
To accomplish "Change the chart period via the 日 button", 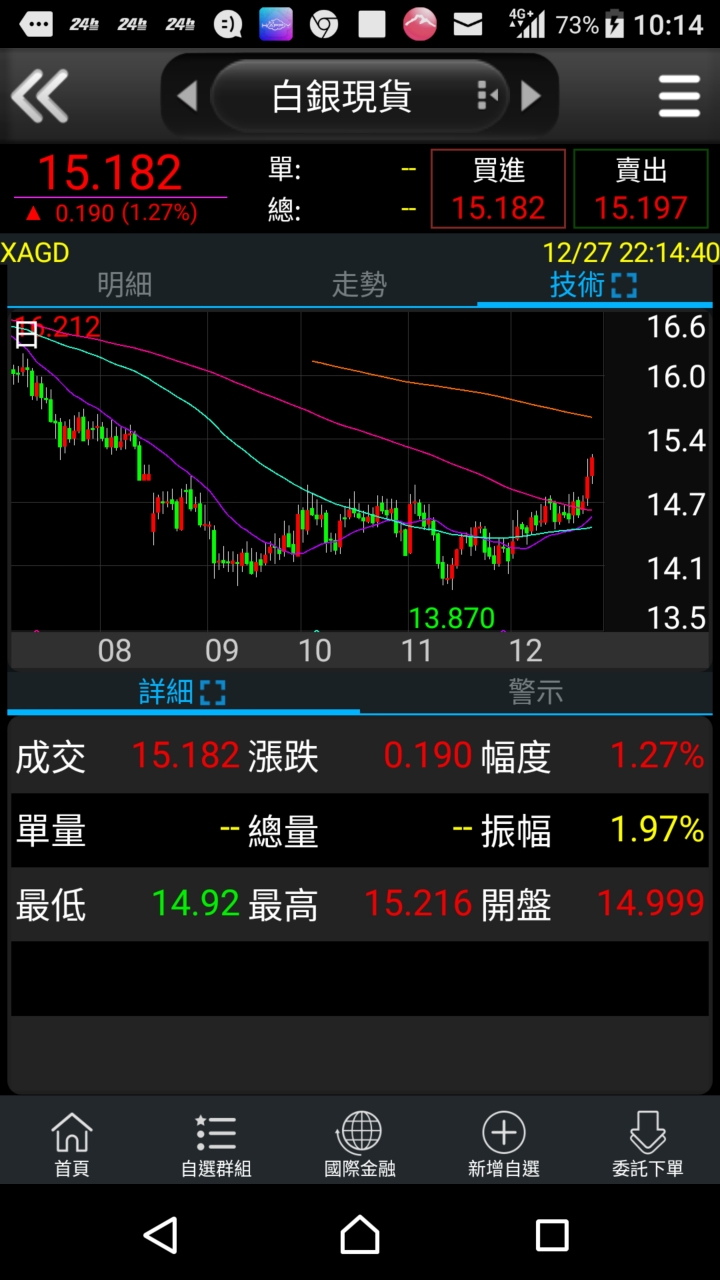I will (26, 335).
